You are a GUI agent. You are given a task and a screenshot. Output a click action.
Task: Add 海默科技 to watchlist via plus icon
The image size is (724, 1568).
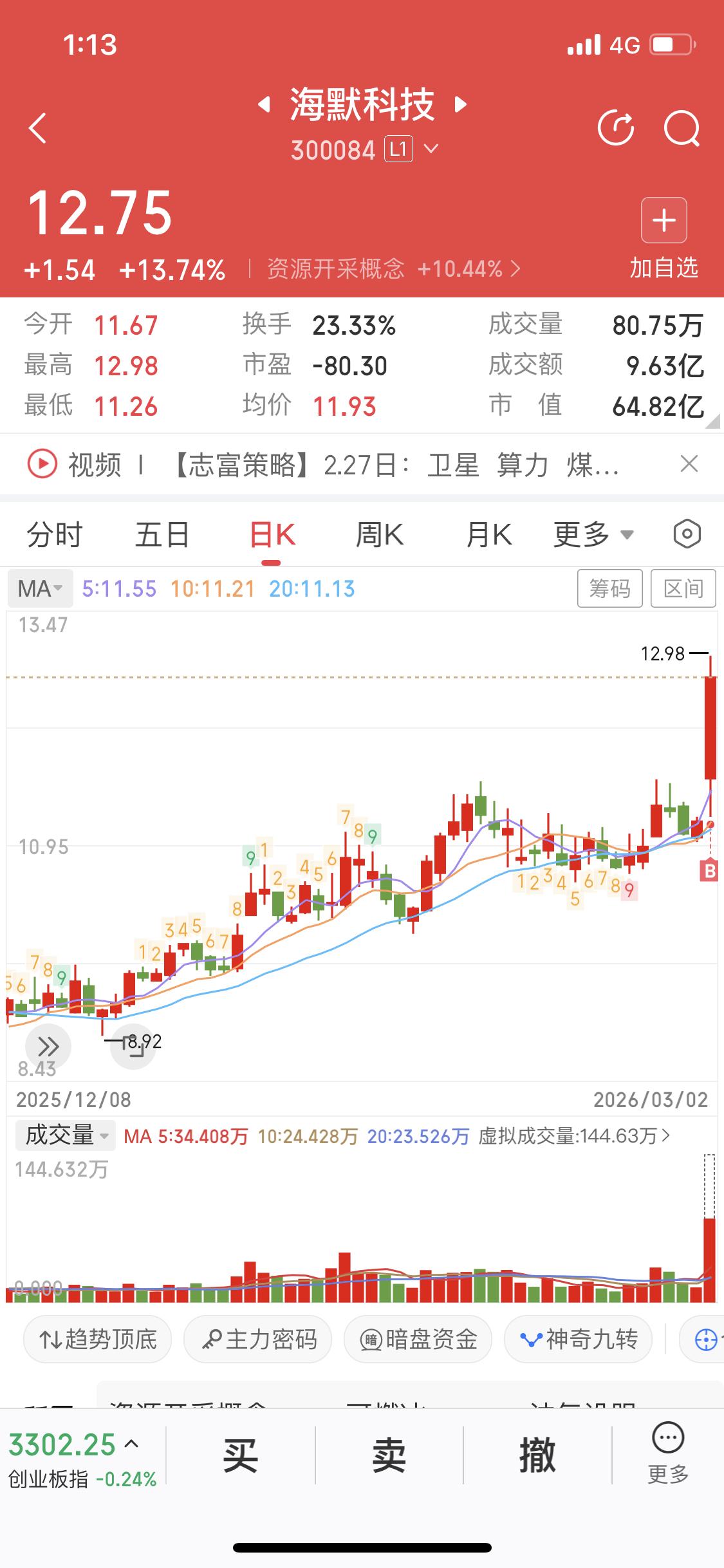tap(664, 221)
